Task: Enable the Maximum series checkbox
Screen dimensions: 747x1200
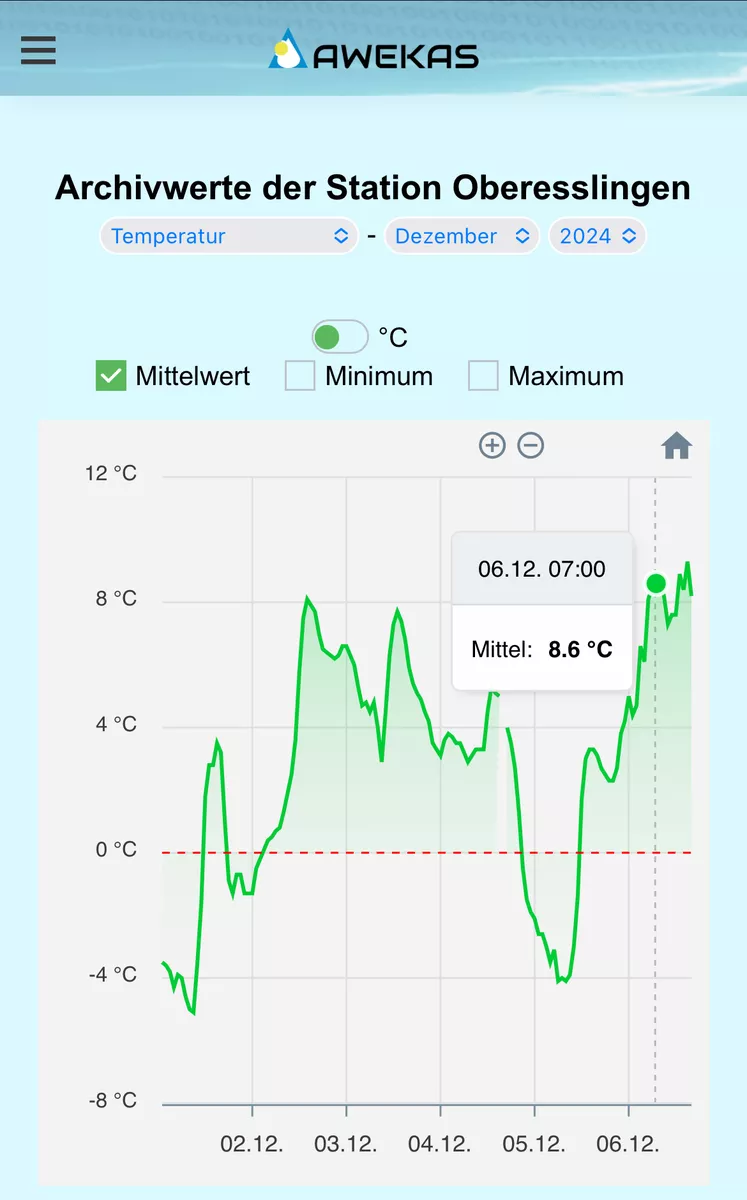Action: tap(484, 376)
